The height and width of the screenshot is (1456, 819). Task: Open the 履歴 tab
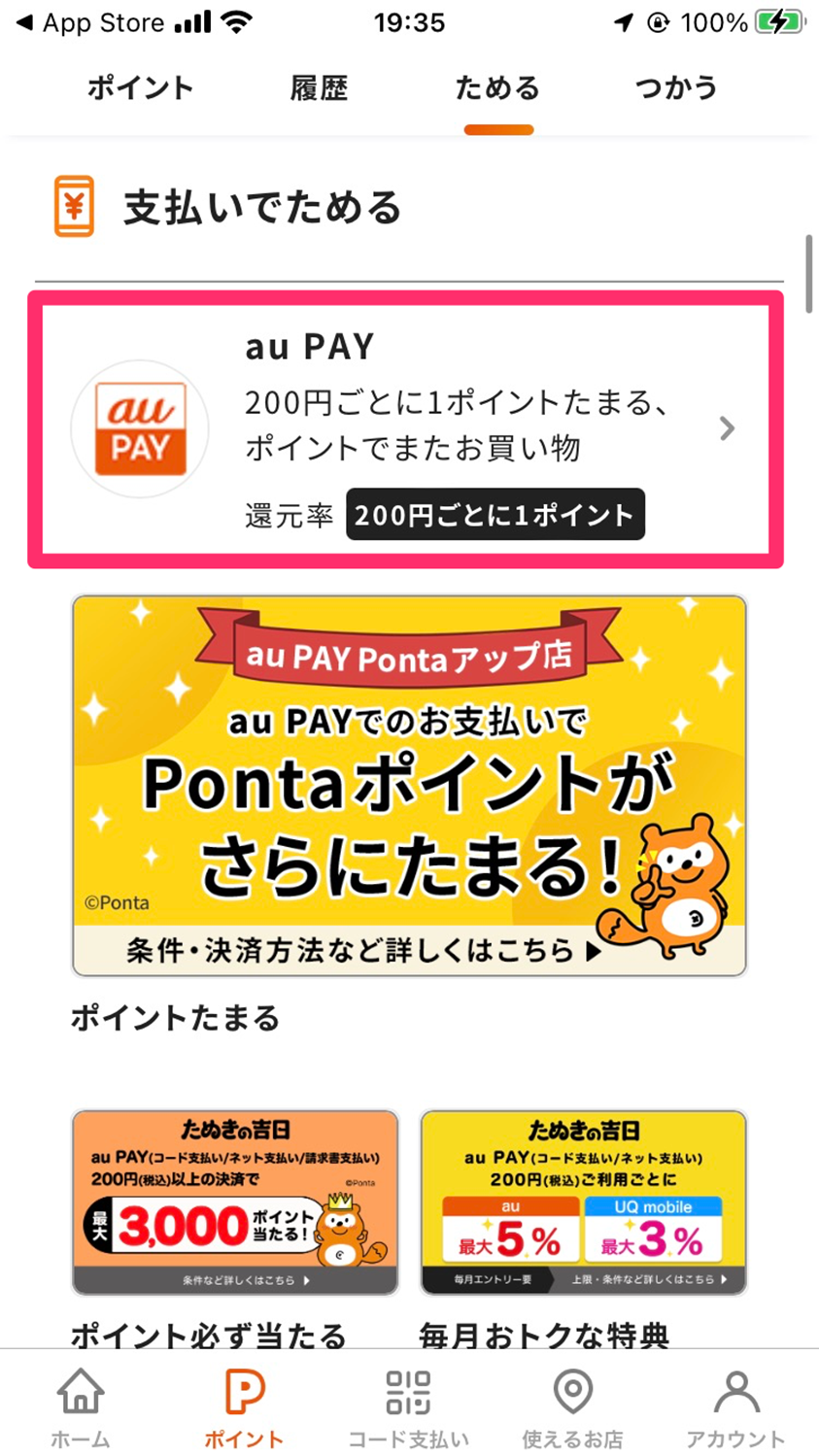[319, 88]
